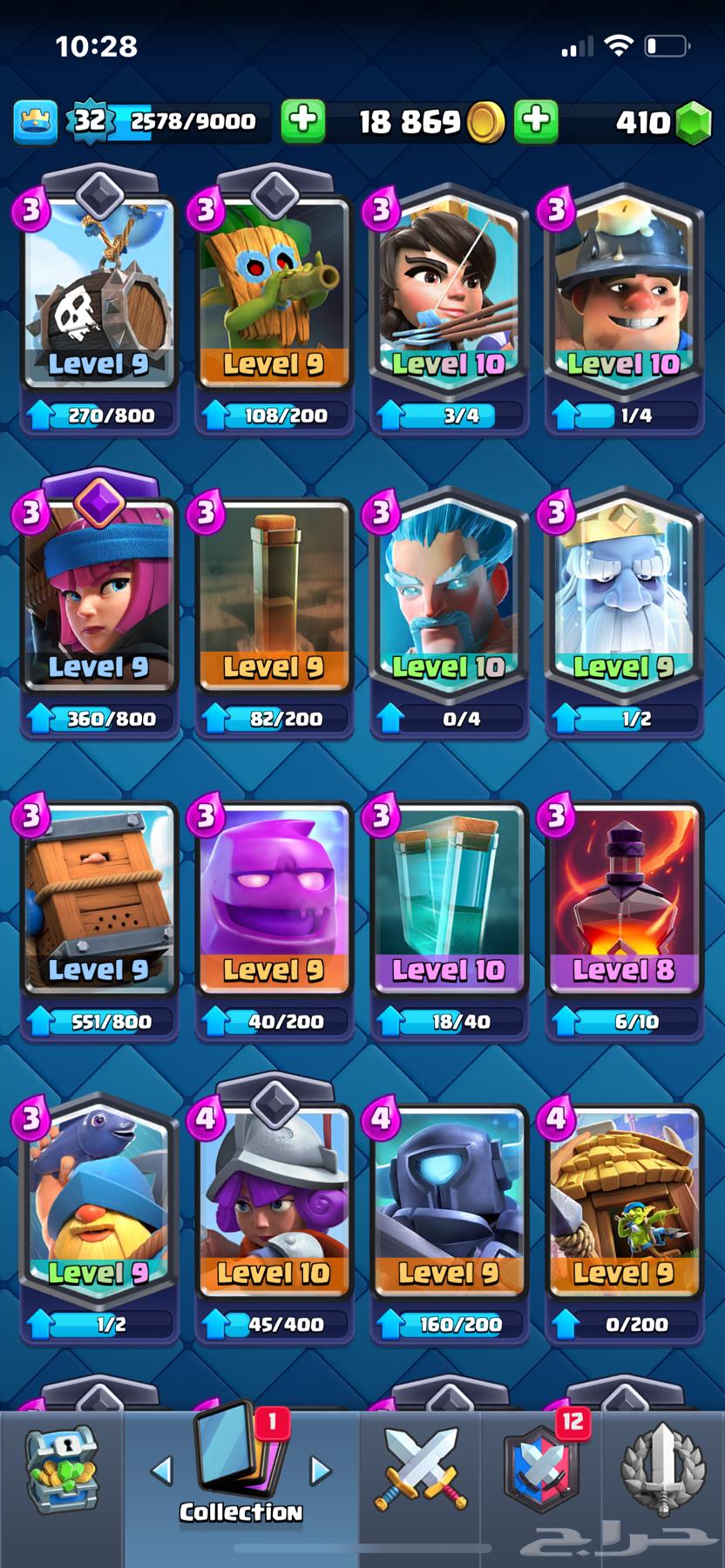The width and height of the screenshot is (725, 1568).
Task: Open the Clan shield tab
Action: pyautogui.click(x=541, y=1472)
